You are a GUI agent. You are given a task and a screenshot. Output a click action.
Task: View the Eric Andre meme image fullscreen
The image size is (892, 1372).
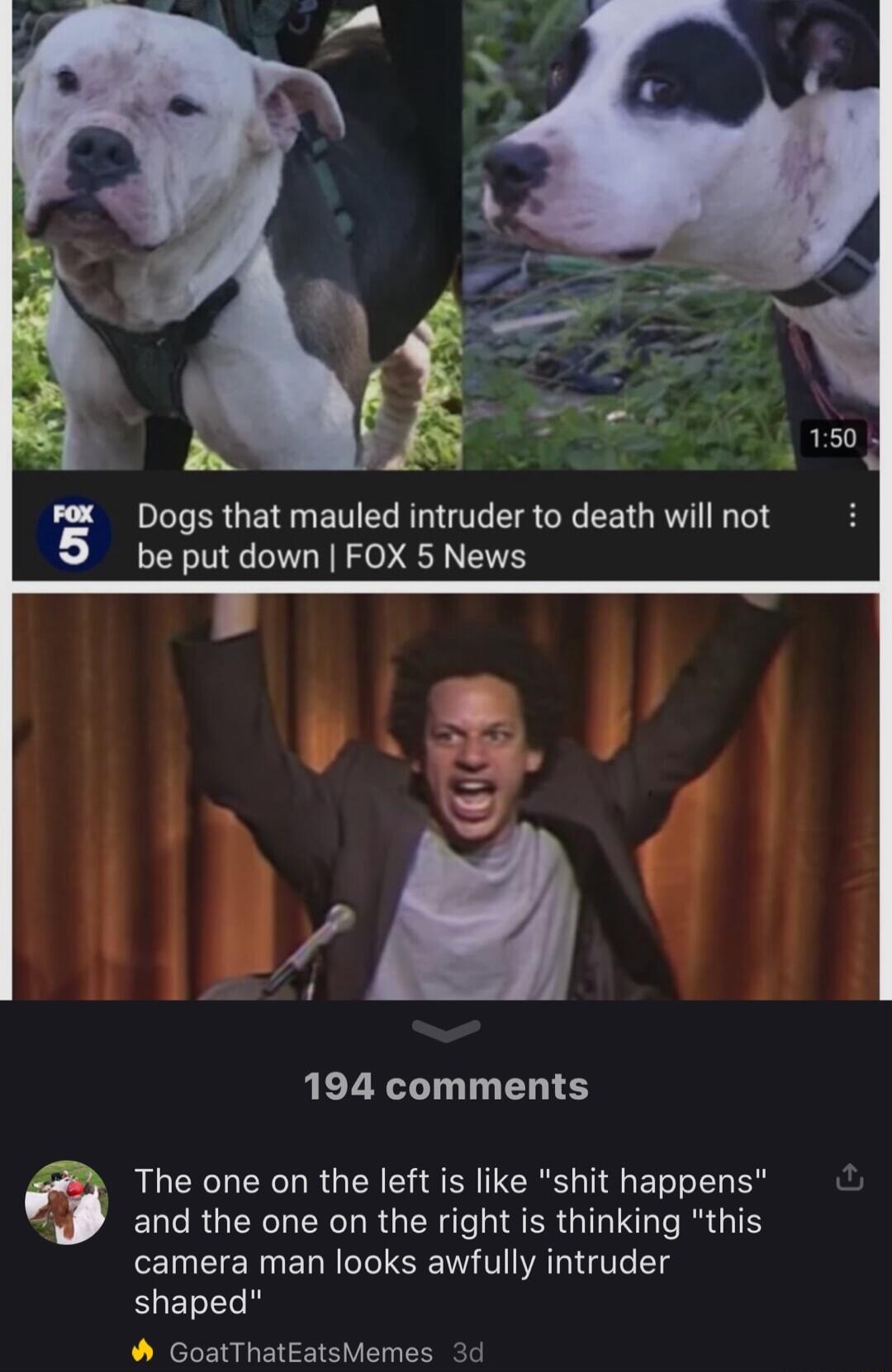pos(446,792)
